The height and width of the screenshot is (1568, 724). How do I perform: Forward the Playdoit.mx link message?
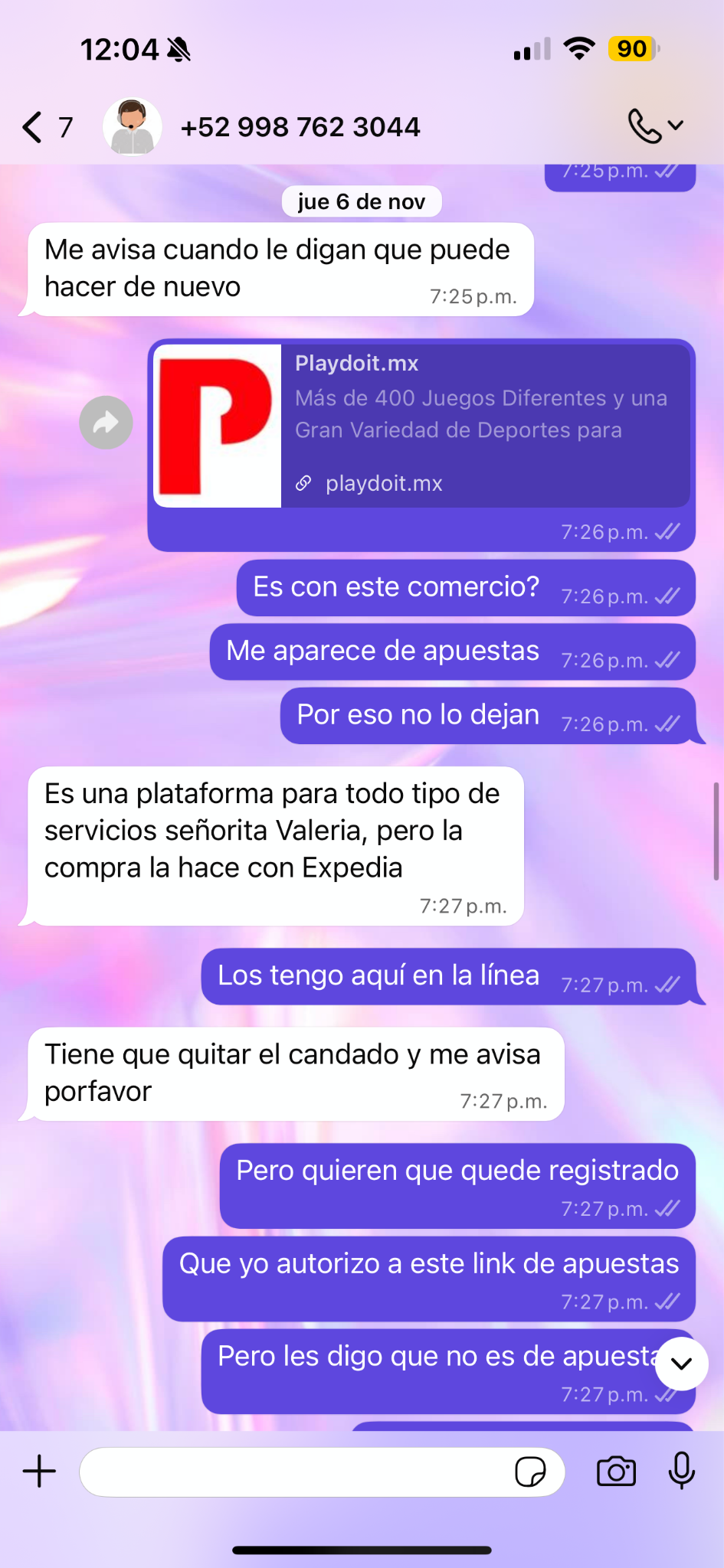[106, 423]
